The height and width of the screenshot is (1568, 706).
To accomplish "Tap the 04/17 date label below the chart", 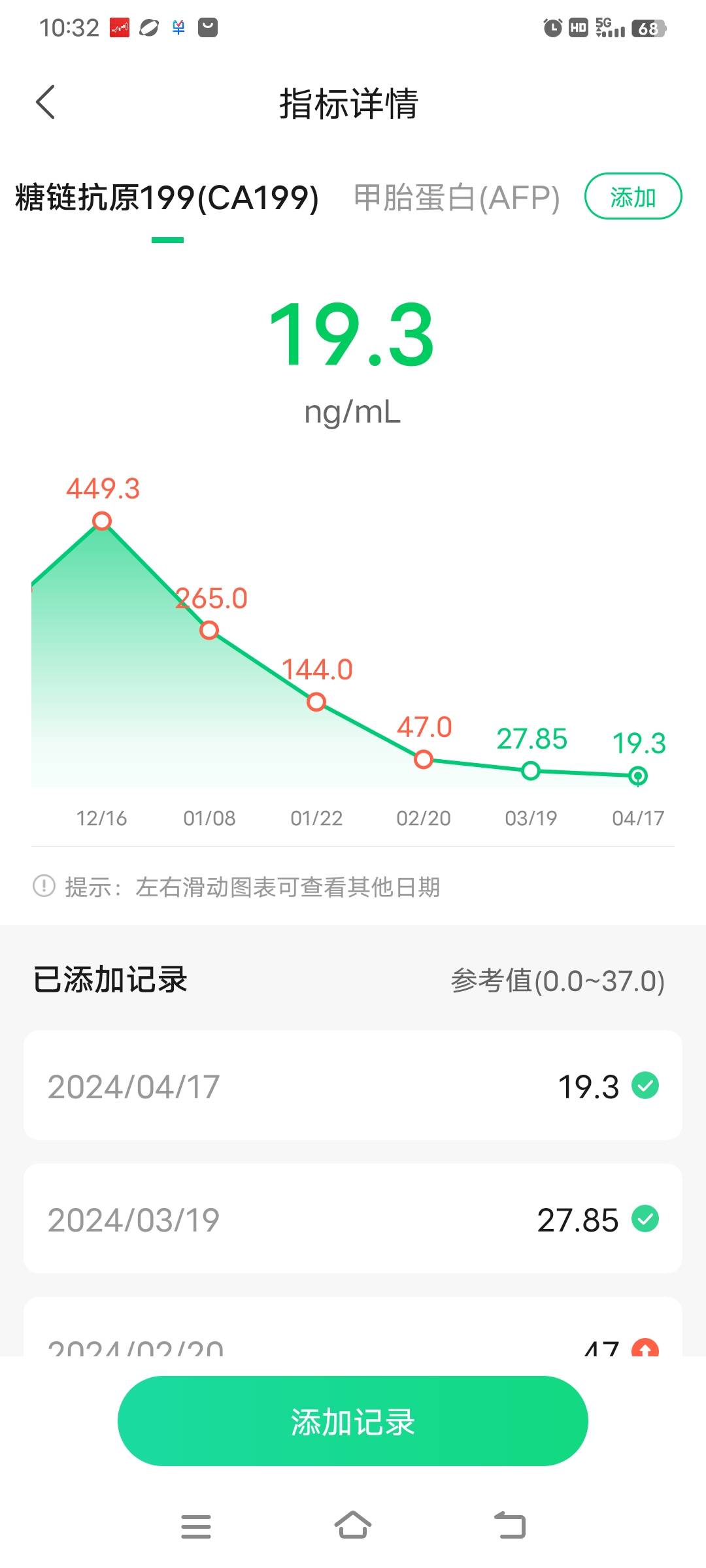I will click(x=637, y=818).
